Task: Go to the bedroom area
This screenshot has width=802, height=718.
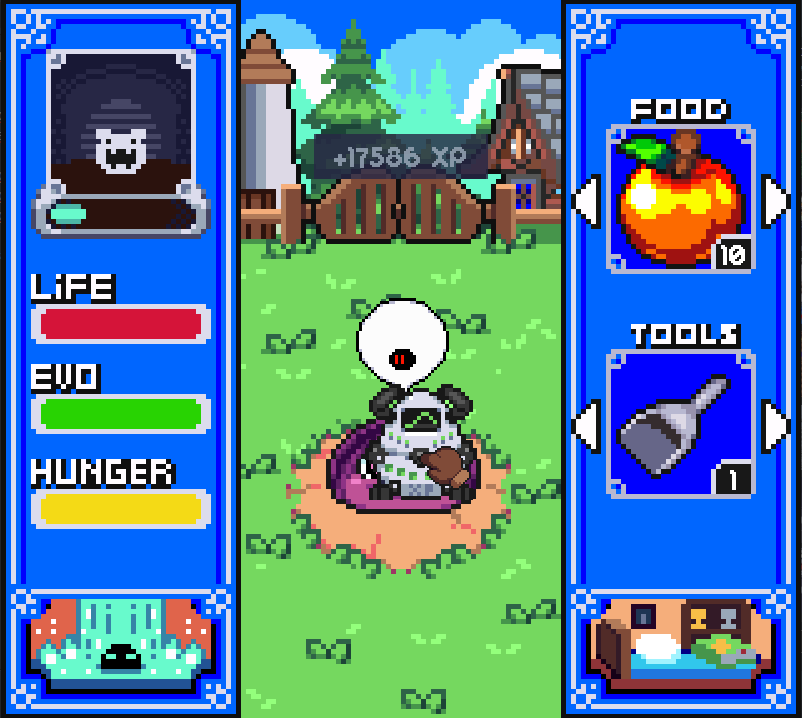Action: tap(680, 645)
